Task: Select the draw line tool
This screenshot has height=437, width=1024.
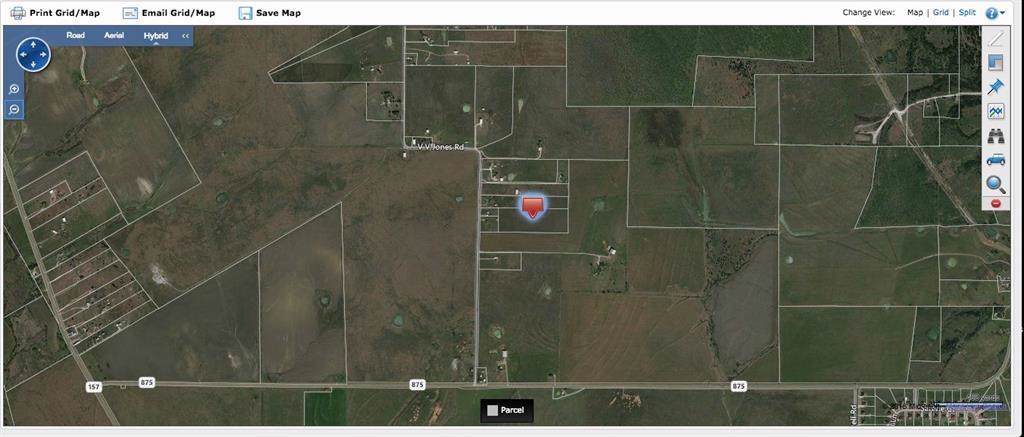Action: pos(995,39)
